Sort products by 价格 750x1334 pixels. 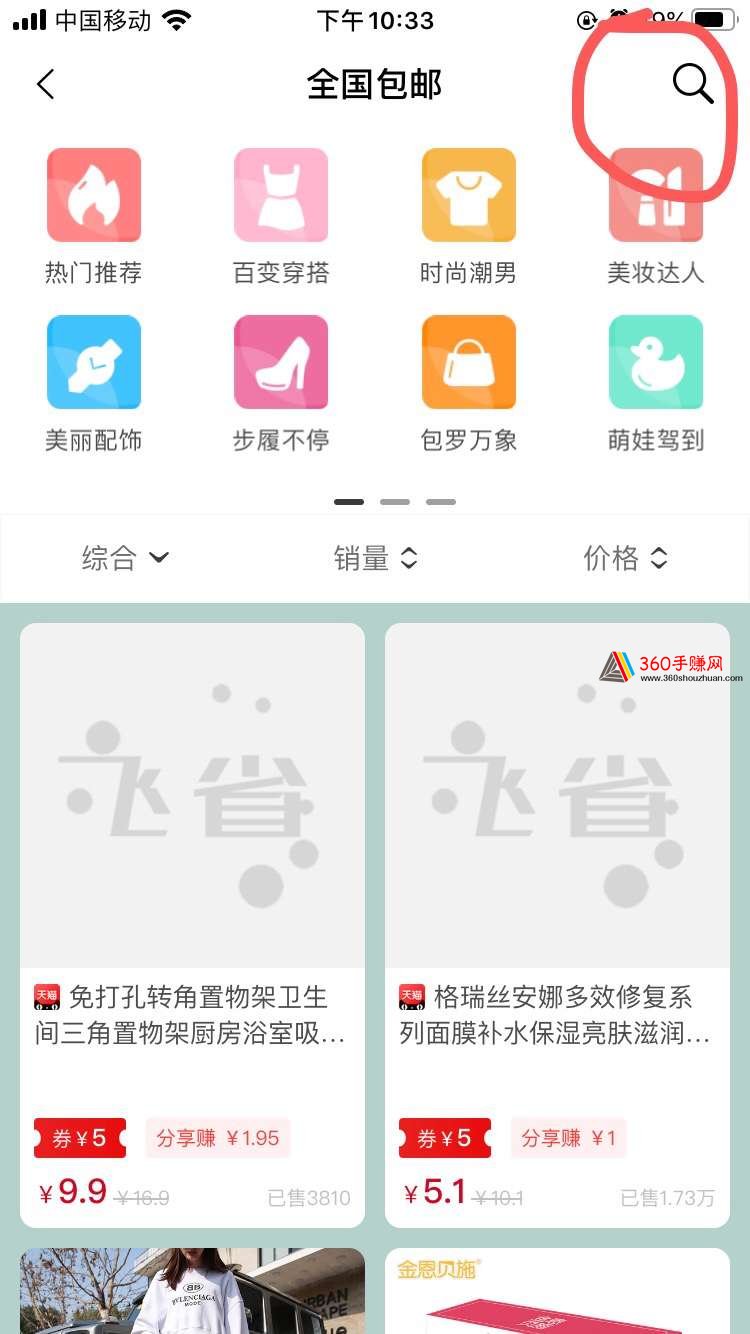point(625,558)
